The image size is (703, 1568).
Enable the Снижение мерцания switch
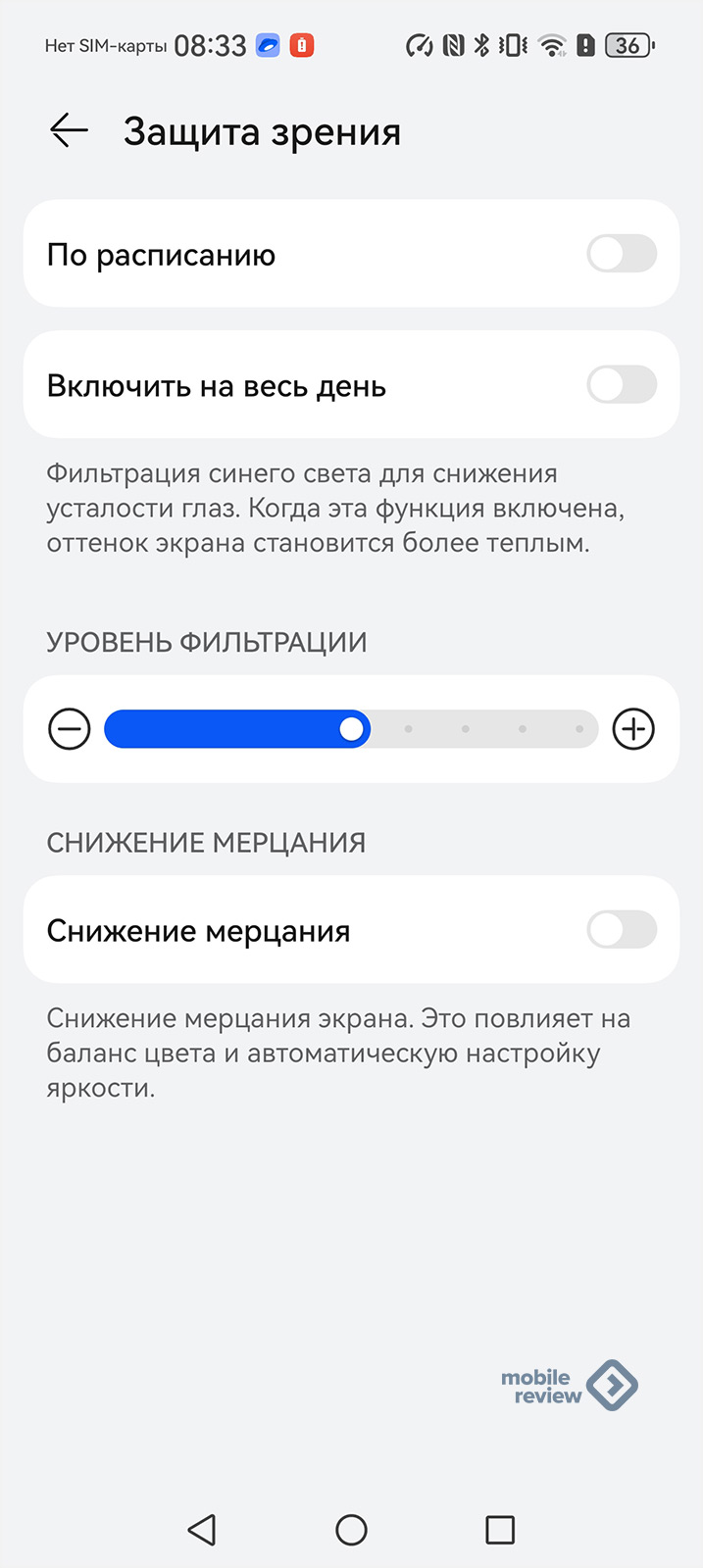pos(622,929)
